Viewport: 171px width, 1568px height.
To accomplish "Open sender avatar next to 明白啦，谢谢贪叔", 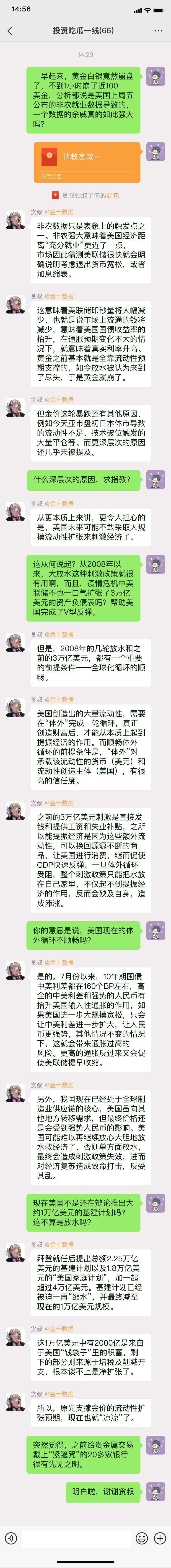I will coord(156,1491).
